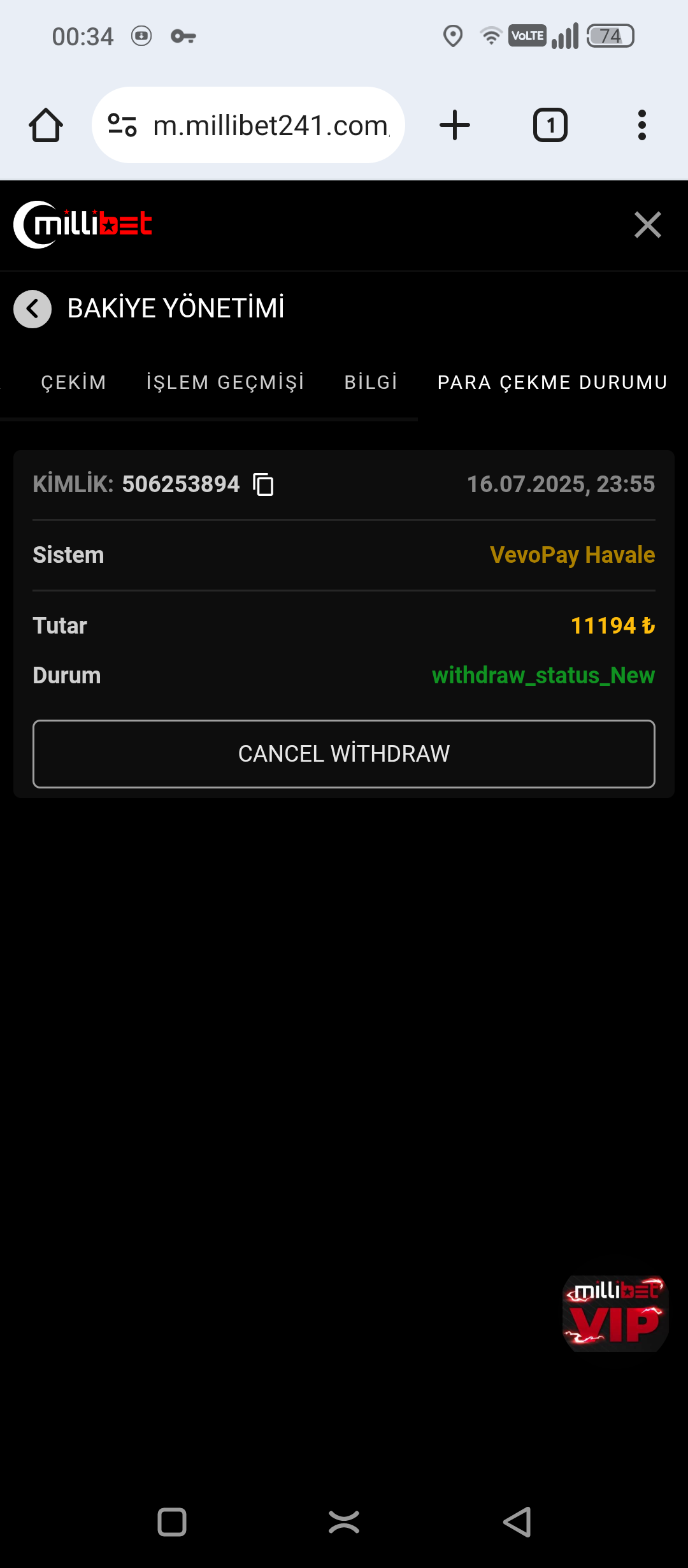Image resolution: width=688 pixels, height=1568 pixels.
Task: Close the balance management panel
Action: tap(647, 225)
